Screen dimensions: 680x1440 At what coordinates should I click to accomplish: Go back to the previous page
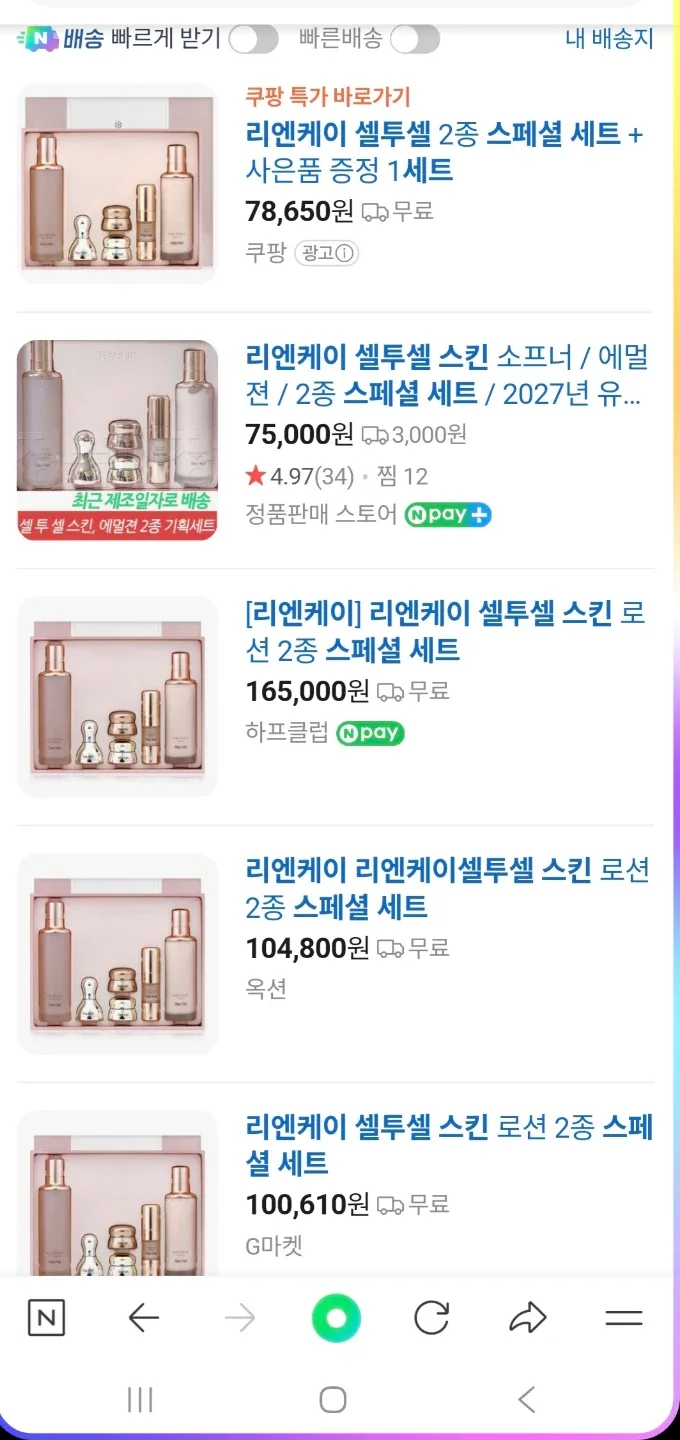click(144, 1319)
